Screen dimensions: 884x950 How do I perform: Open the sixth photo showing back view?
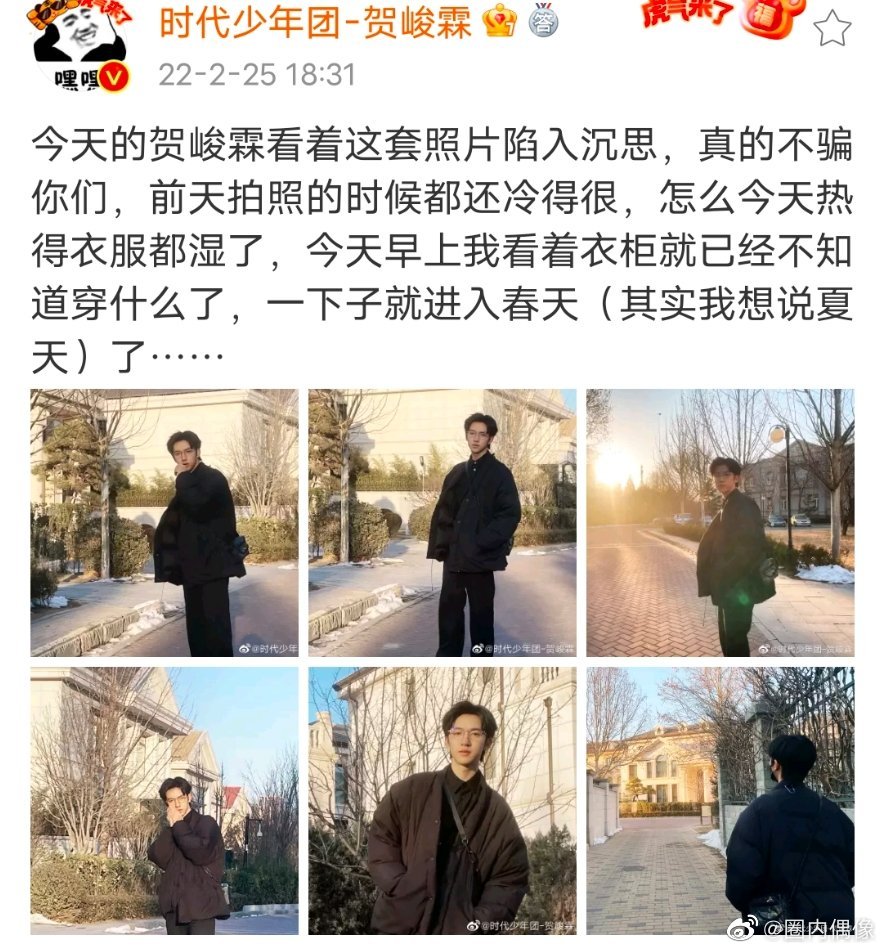[720, 800]
